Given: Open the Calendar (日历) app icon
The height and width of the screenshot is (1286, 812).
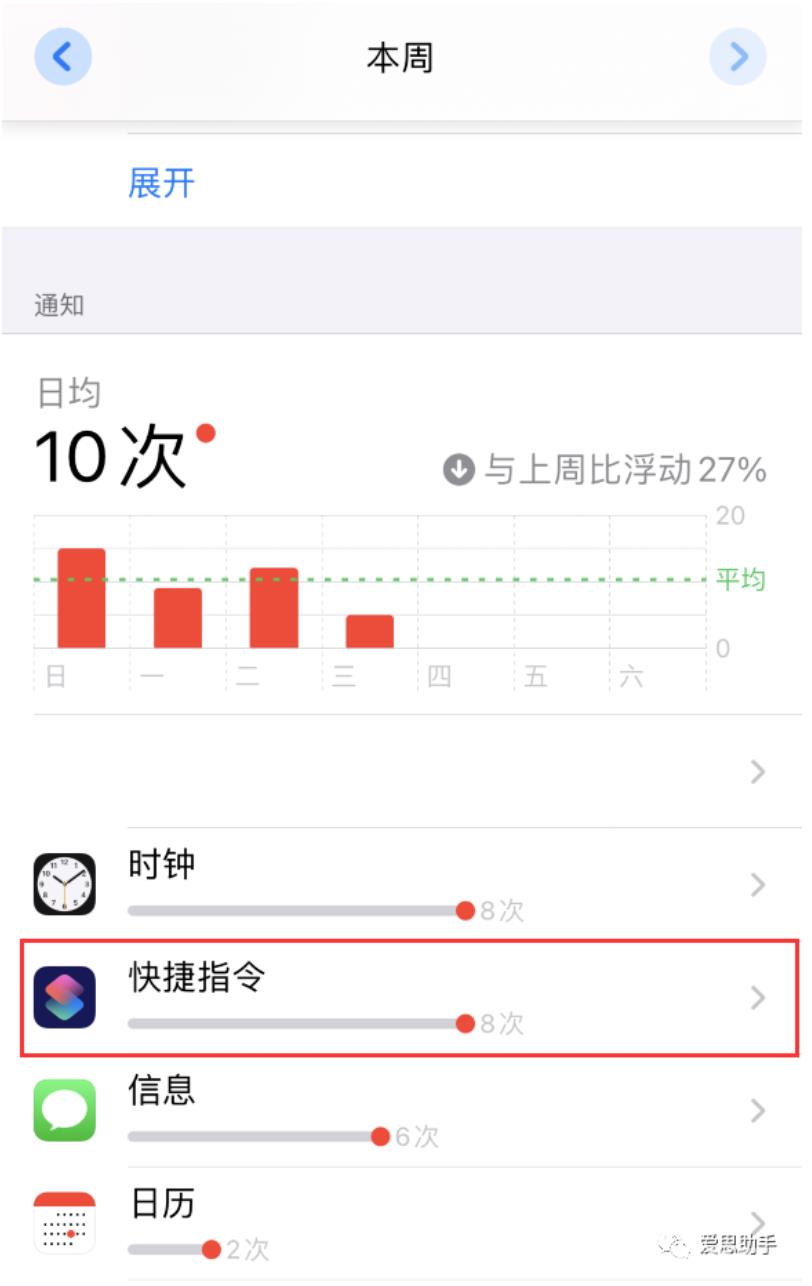Looking at the screenshot, I should (x=62, y=1222).
